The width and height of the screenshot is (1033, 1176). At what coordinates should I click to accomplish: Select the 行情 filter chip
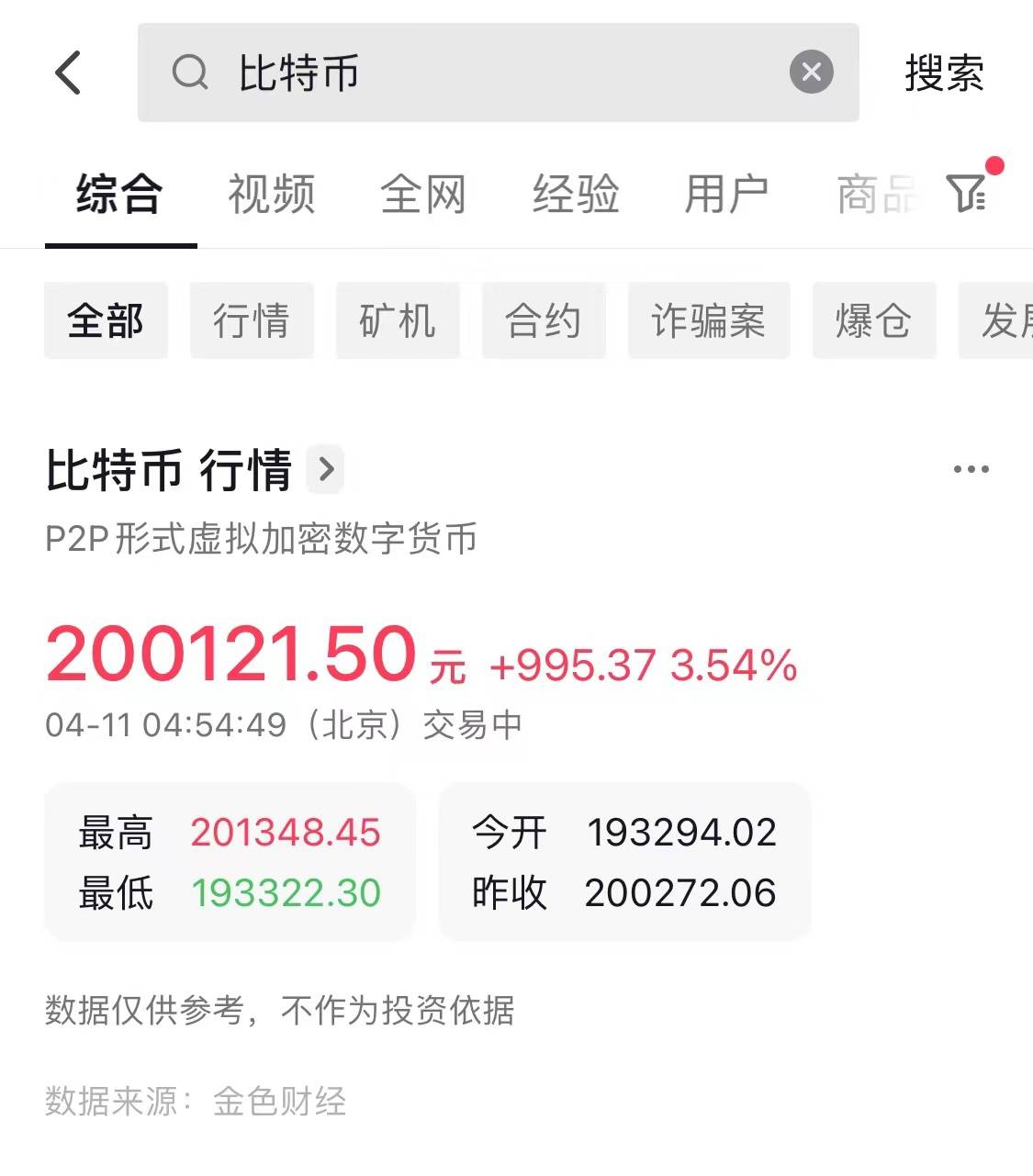(x=252, y=321)
